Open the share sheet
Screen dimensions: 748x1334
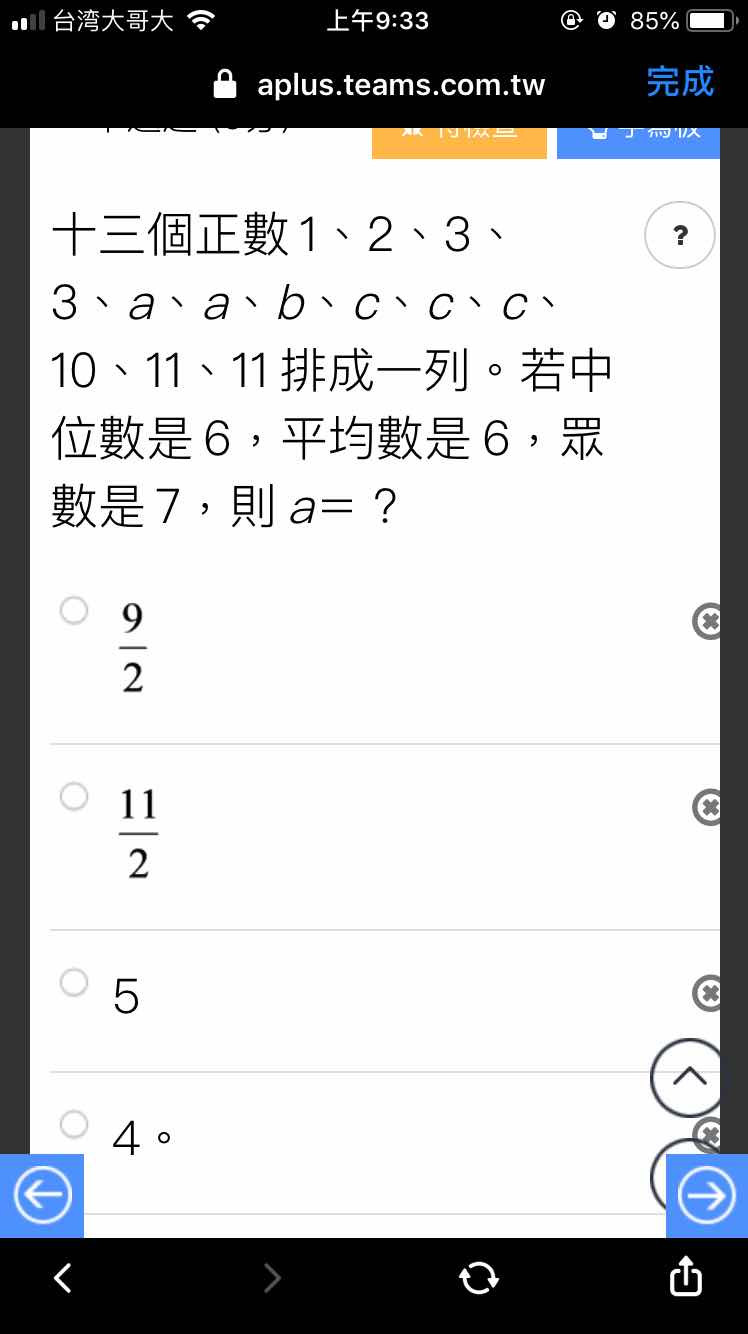pos(685,1275)
